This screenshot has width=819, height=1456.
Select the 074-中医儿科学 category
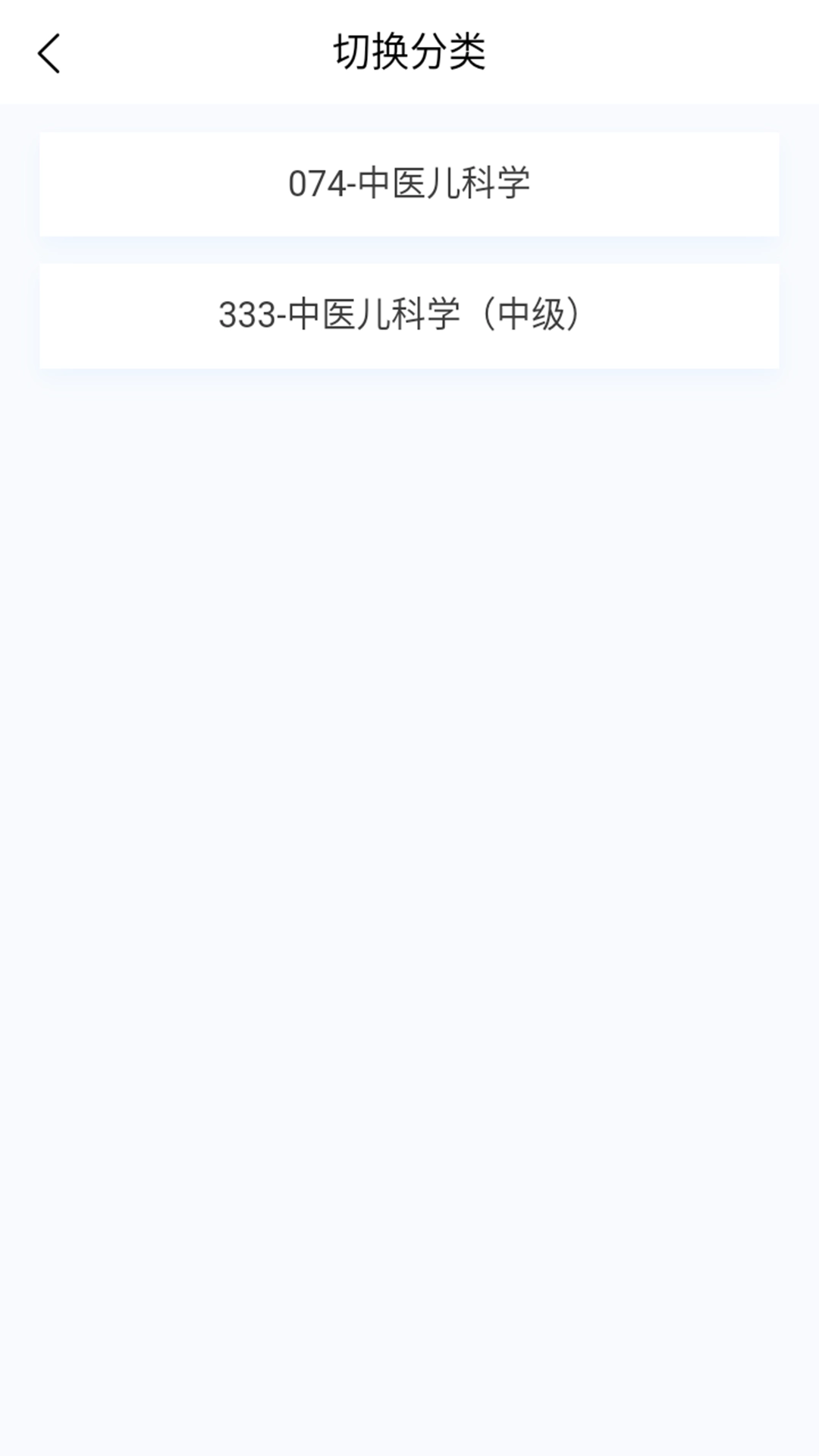[409, 184]
